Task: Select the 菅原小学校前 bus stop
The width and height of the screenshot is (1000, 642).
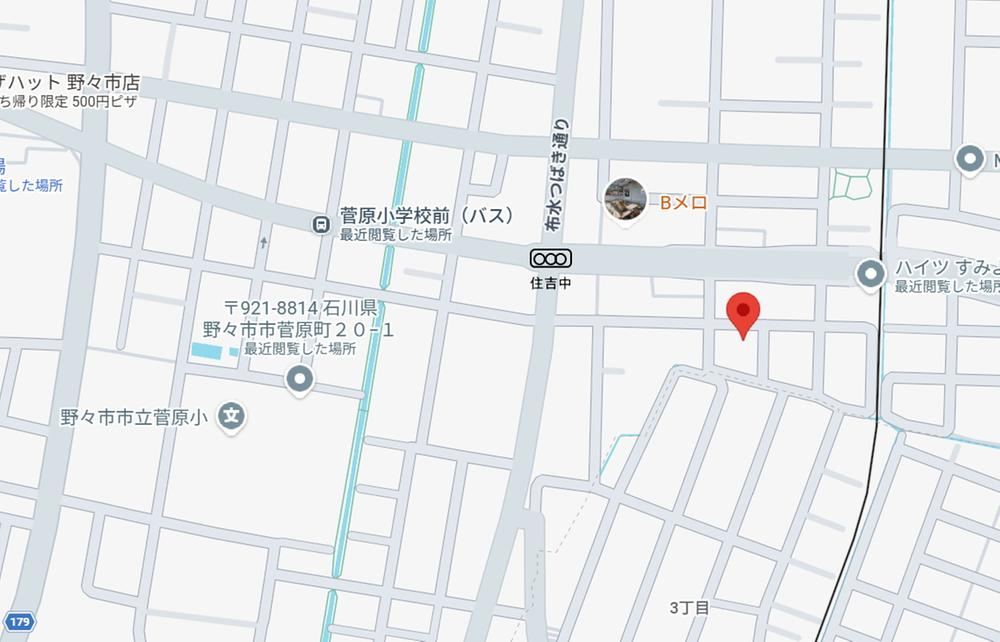Action: [x=321, y=224]
